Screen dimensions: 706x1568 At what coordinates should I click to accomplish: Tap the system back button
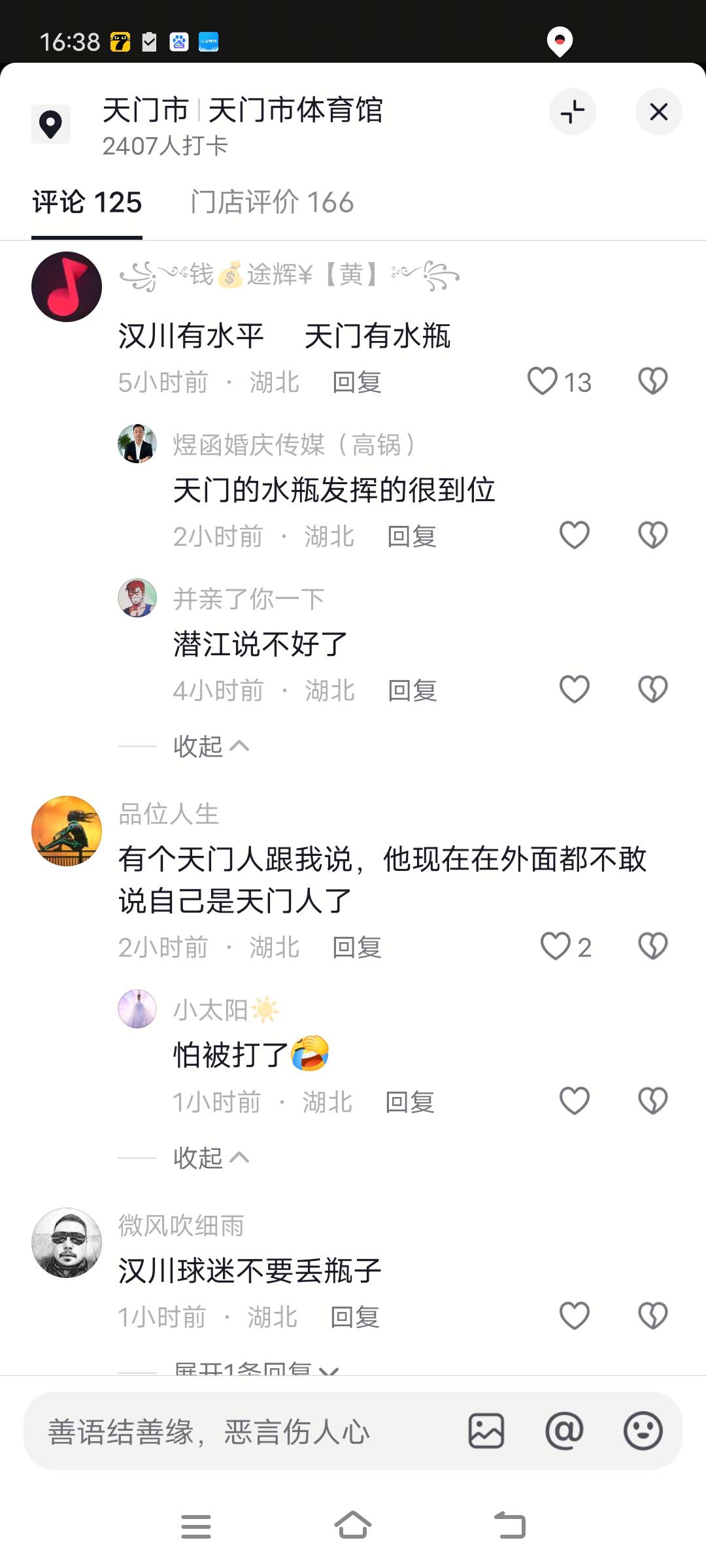pos(510,1526)
